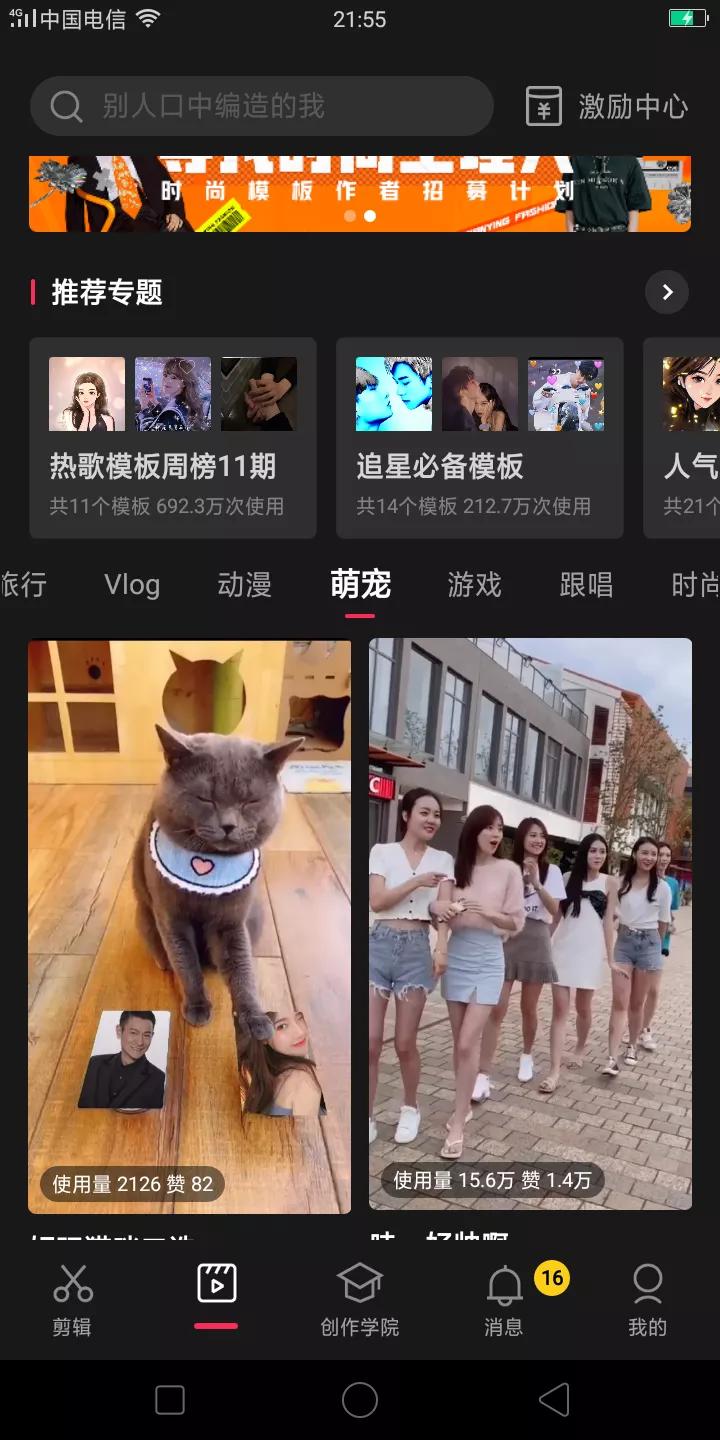
Task: Open the 激励中心 incentive center icon
Action: (541, 104)
